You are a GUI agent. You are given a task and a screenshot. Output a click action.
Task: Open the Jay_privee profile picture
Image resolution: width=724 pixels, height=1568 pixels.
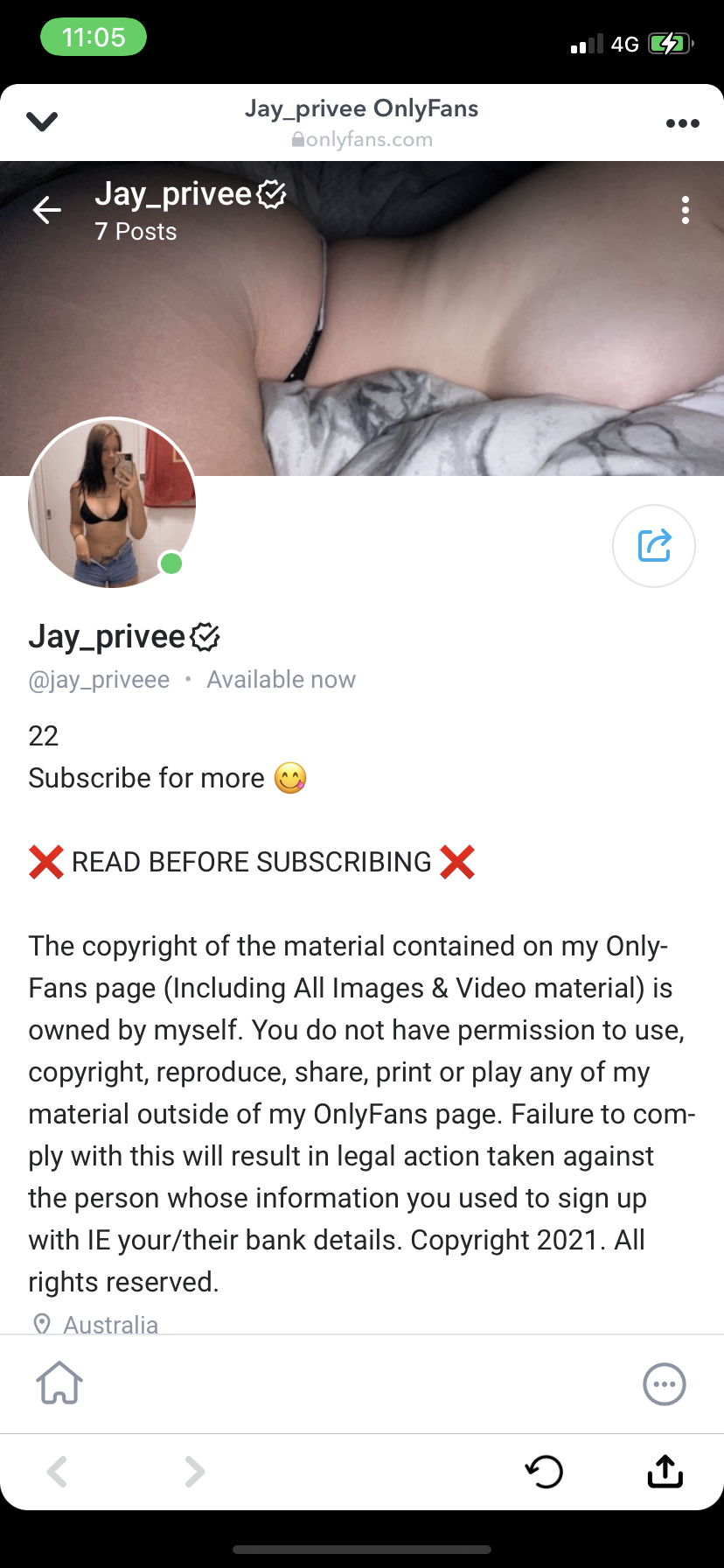(112, 502)
